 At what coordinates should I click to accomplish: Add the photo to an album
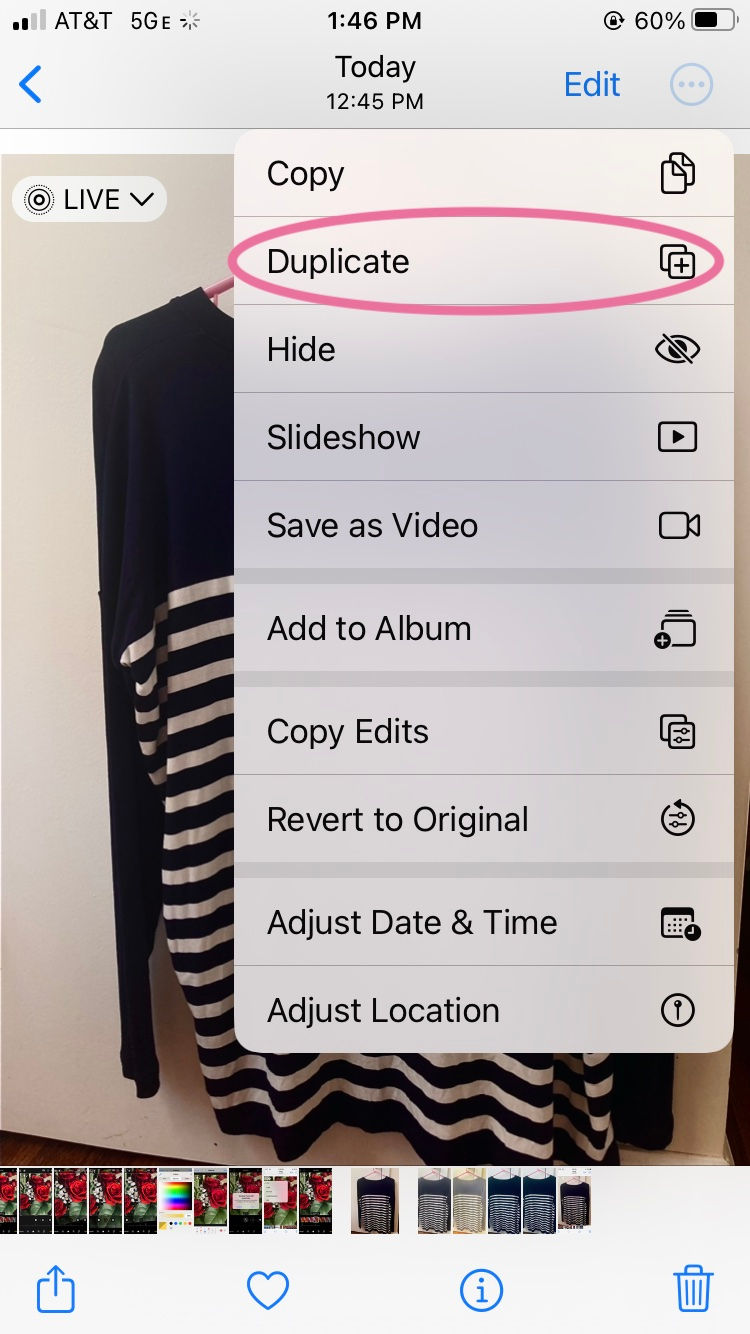point(484,628)
